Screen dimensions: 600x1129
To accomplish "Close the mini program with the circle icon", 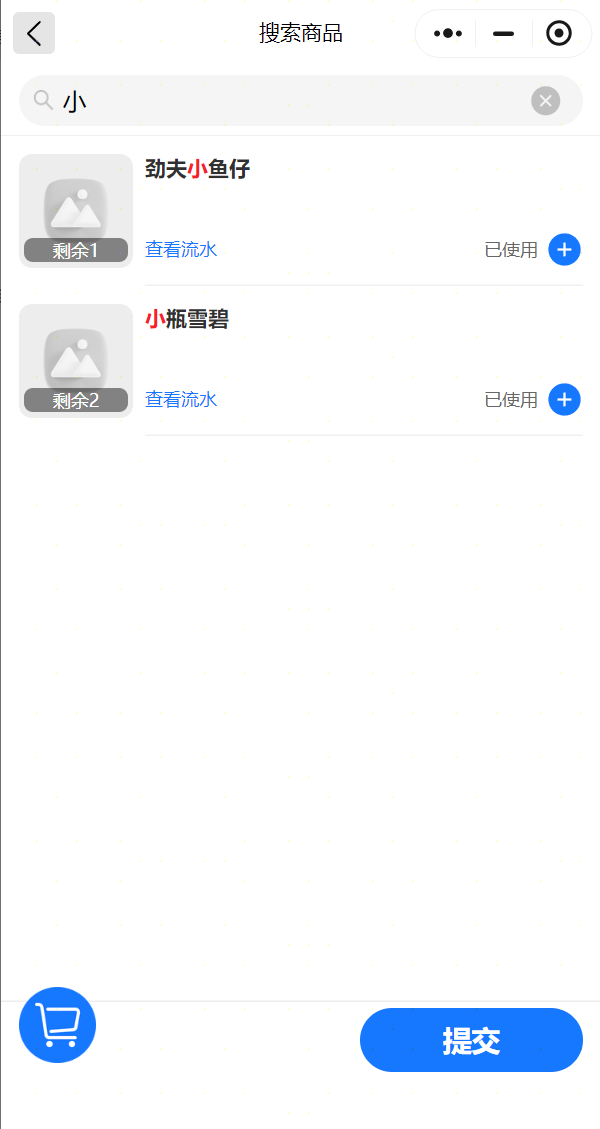I will (x=559, y=33).
